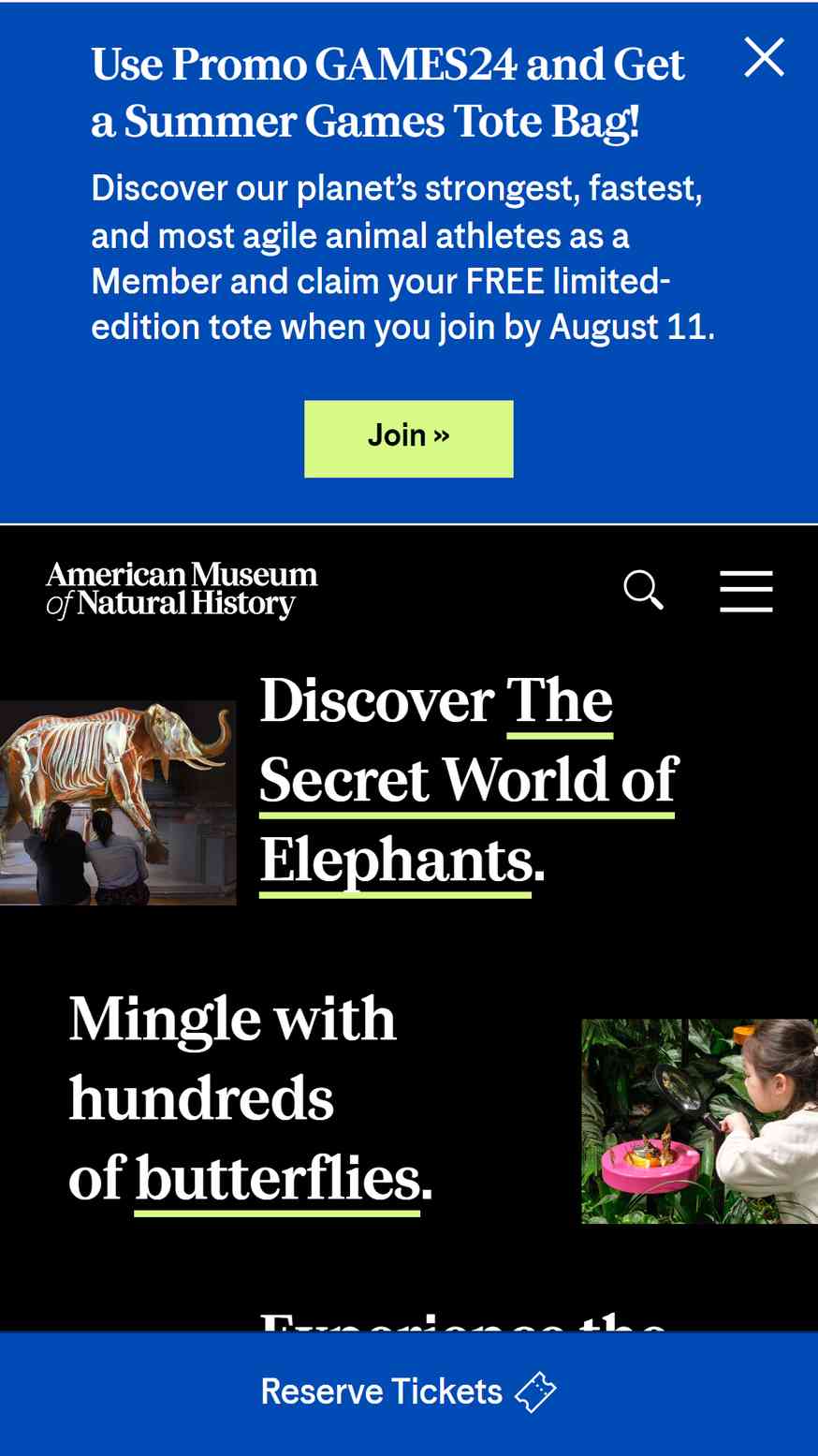
Task: Follow the butterflies link
Action: point(277,1178)
